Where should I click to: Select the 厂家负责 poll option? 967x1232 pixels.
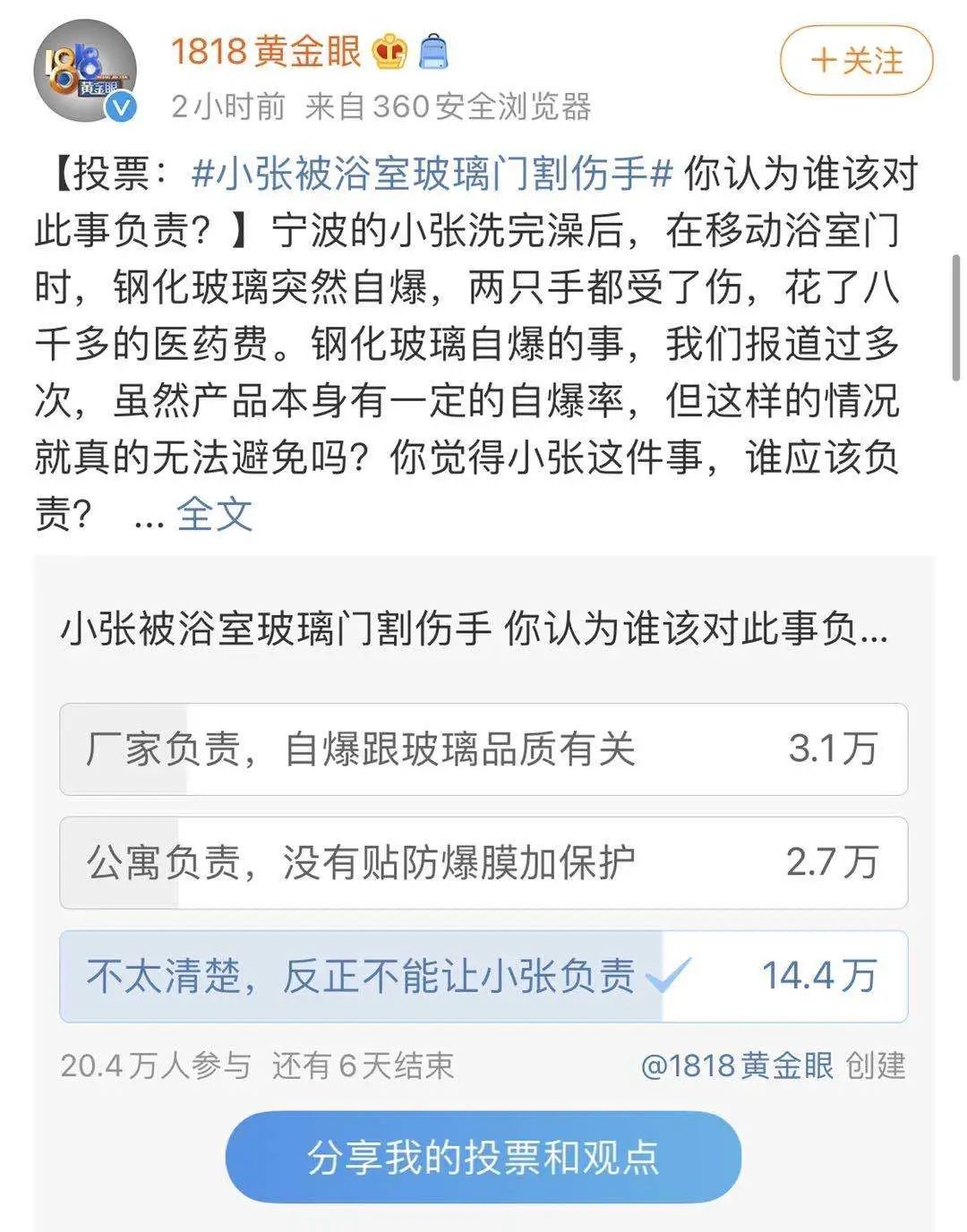pos(483,749)
